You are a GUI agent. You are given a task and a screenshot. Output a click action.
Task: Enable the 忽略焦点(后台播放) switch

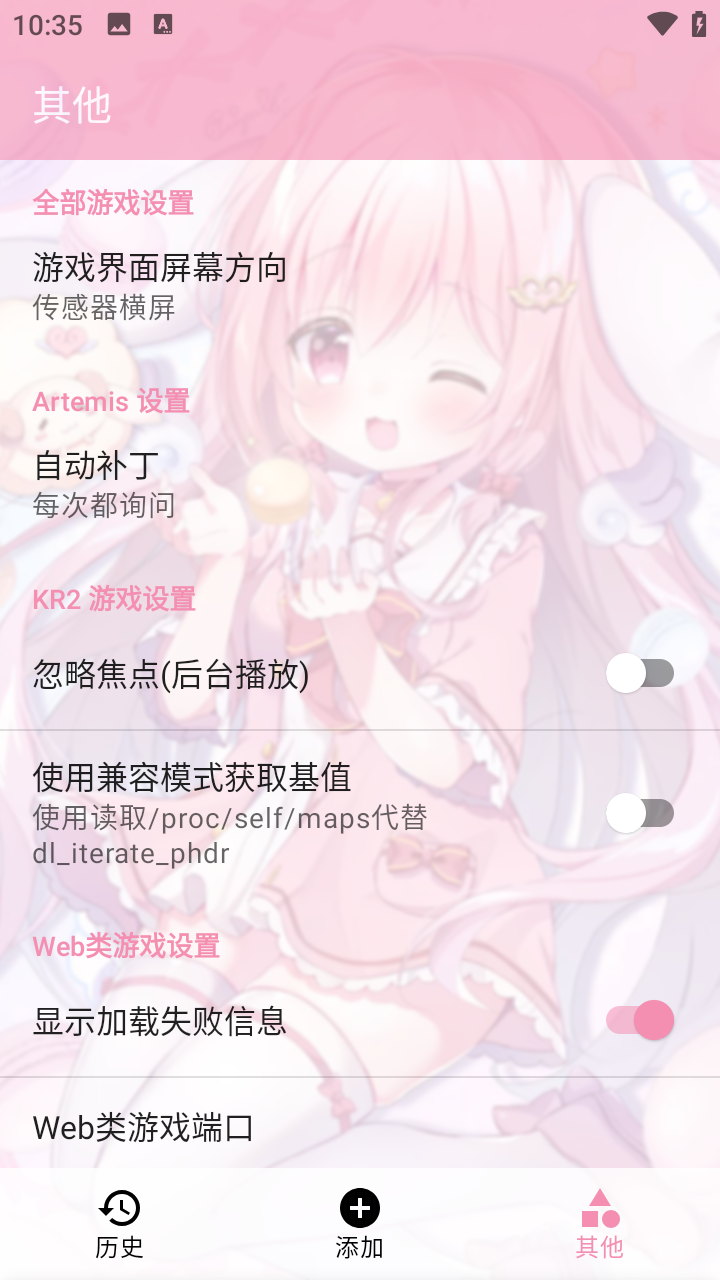click(641, 673)
